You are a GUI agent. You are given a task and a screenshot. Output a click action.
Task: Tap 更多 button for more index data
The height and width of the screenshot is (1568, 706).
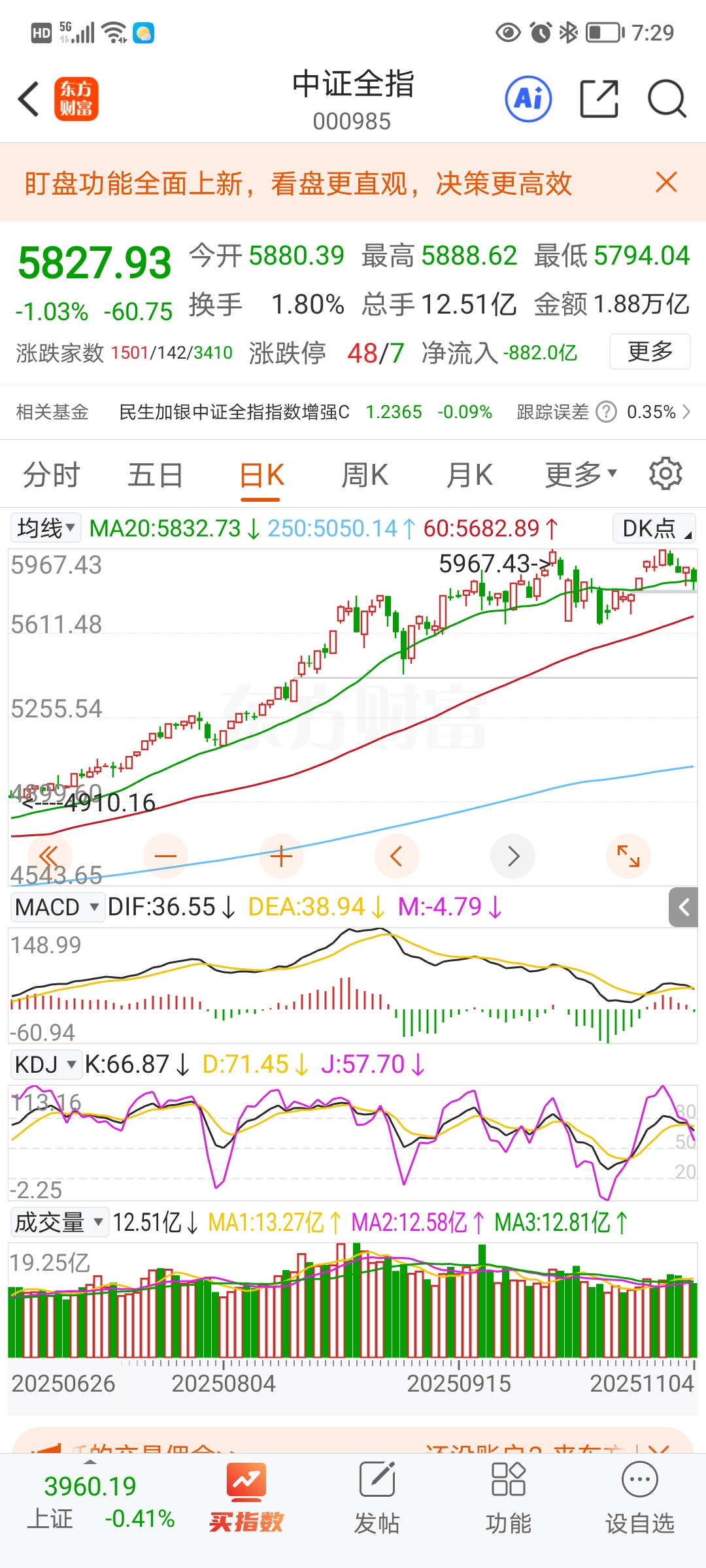click(649, 351)
